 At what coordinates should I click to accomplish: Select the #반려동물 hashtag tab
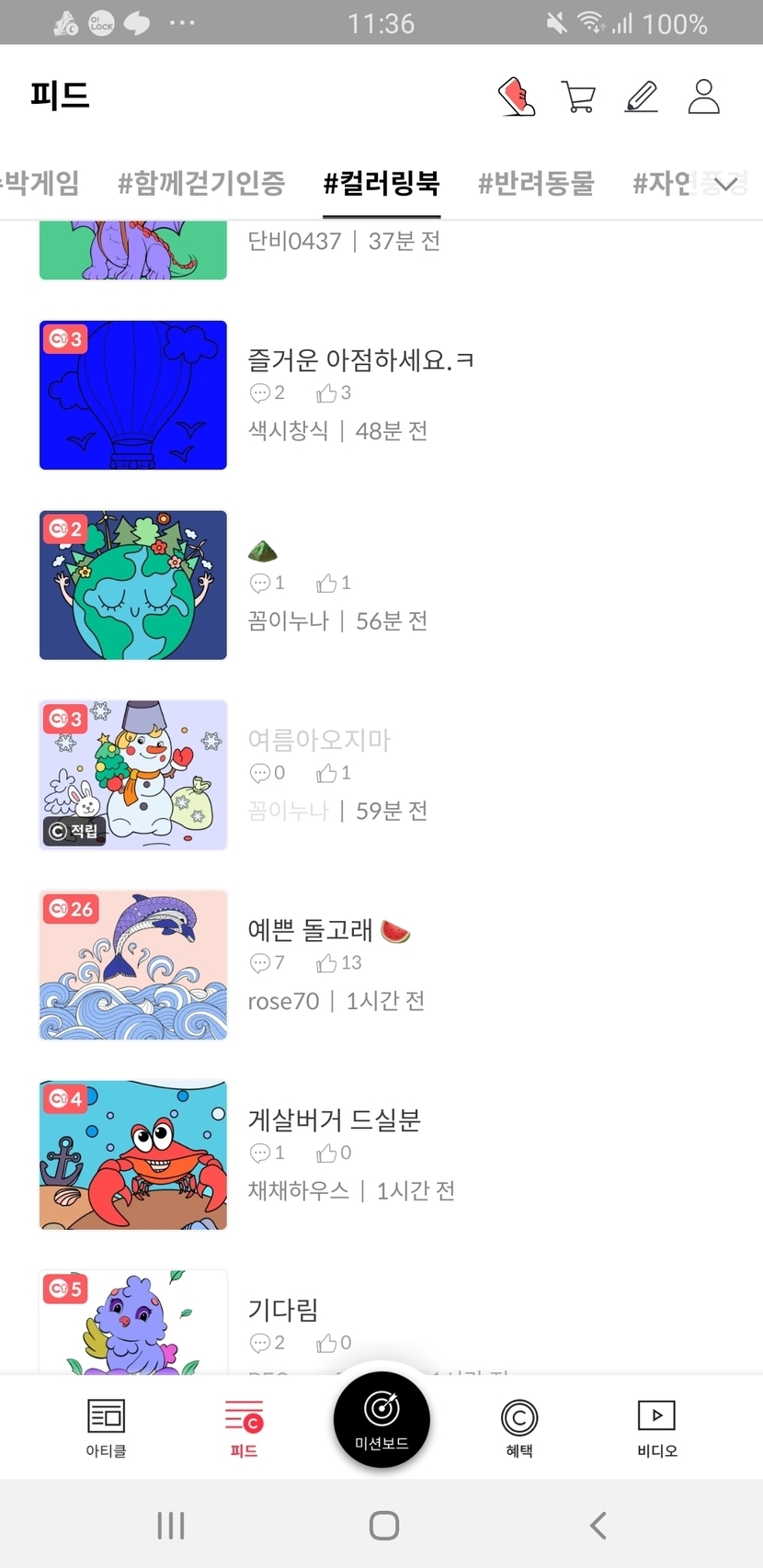click(x=536, y=183)
